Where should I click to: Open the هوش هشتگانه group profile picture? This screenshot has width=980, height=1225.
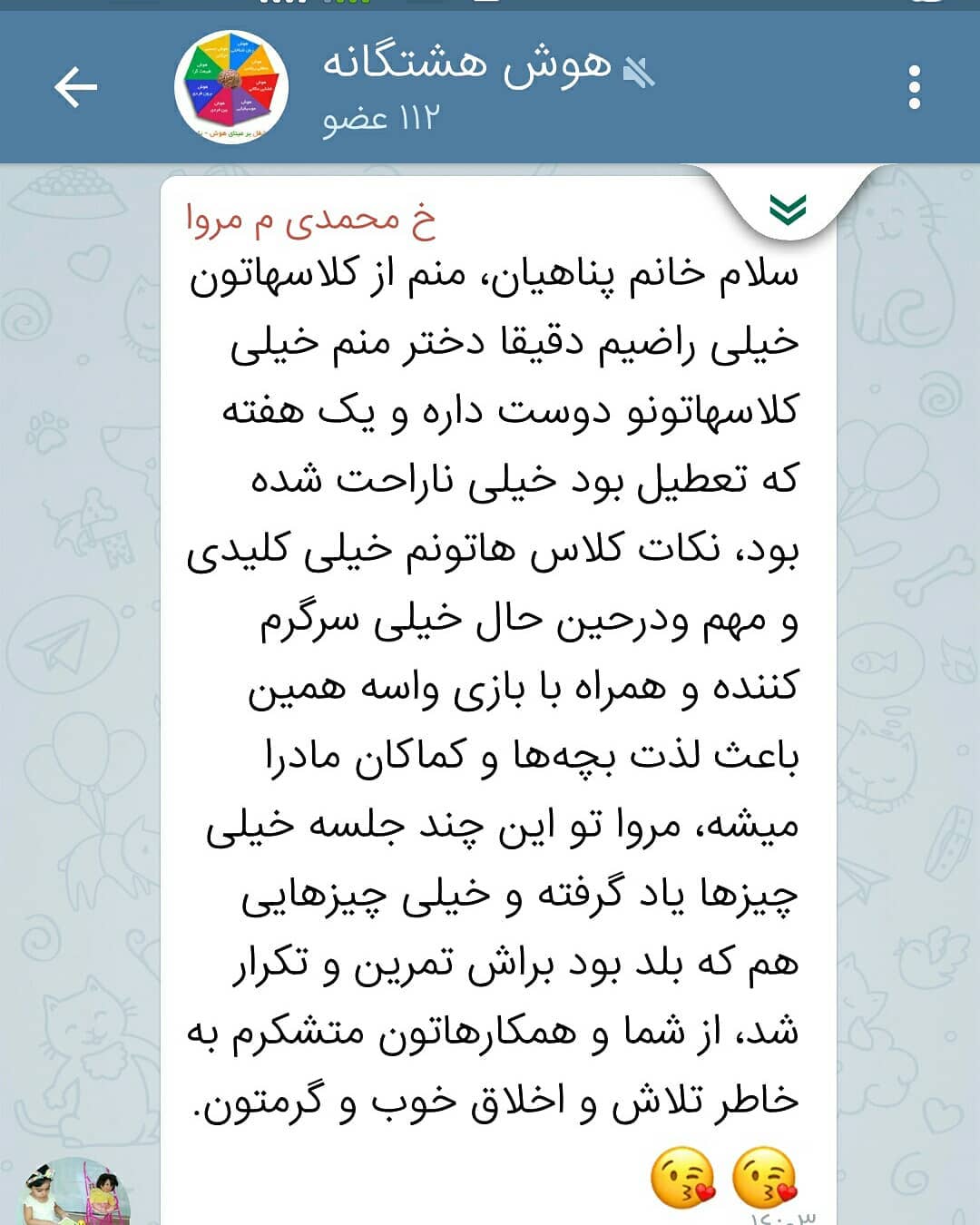click(231, 87)
